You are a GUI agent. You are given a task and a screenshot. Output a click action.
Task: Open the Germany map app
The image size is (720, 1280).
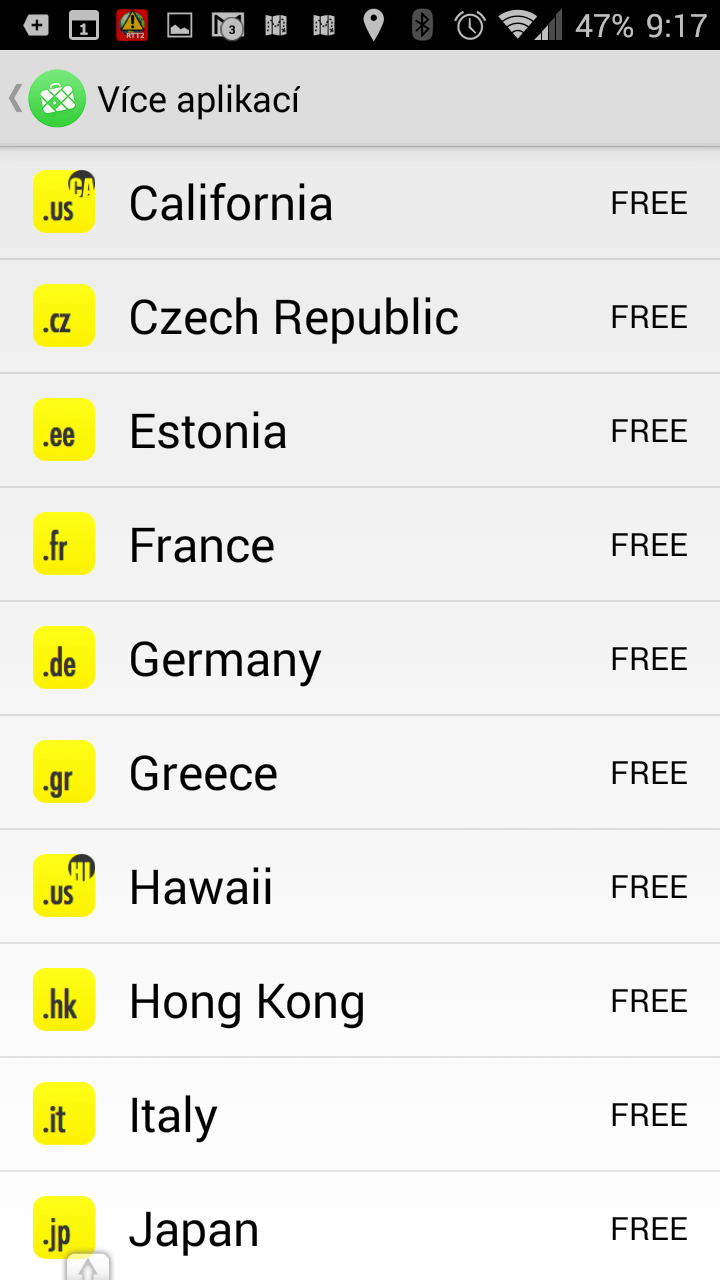[x=360, y=659]
